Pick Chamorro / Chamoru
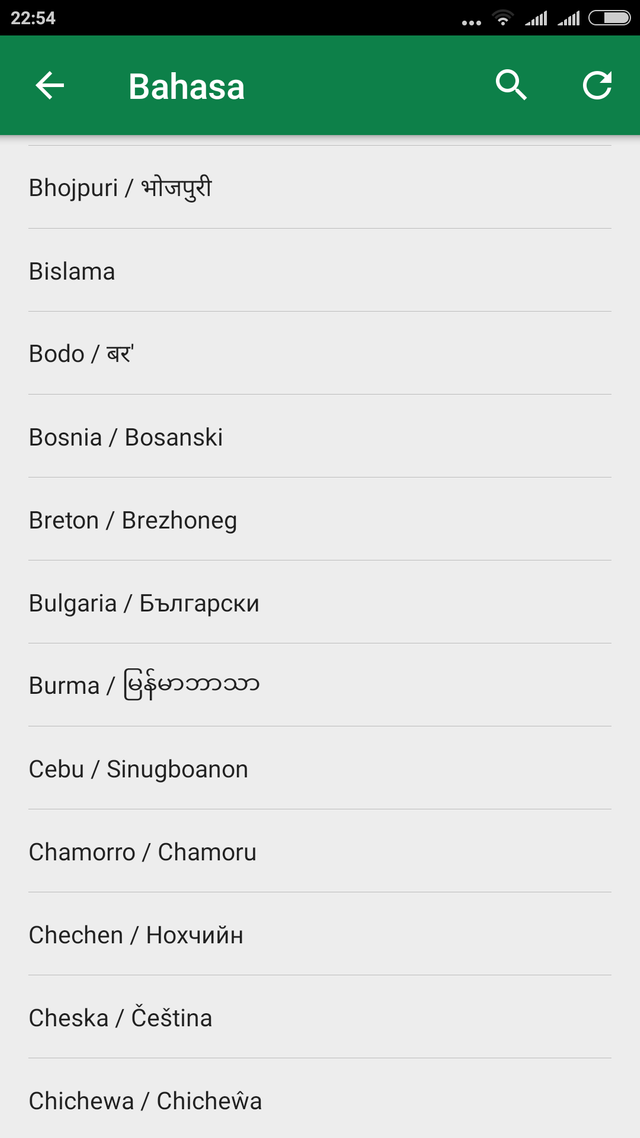The image size is (640, 1138). (x=320, y=851)
